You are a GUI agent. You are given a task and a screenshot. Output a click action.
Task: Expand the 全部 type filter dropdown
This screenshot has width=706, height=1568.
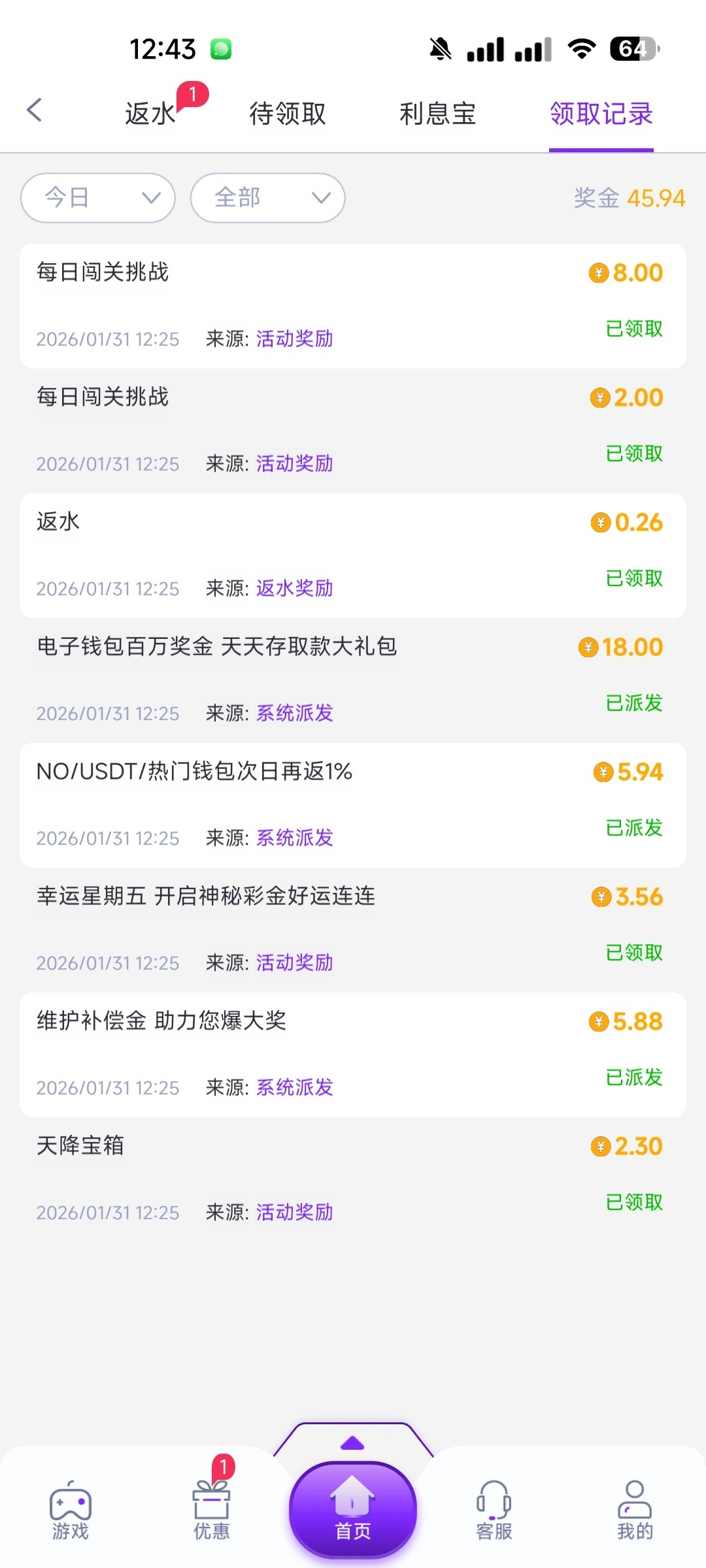[268, 198]
